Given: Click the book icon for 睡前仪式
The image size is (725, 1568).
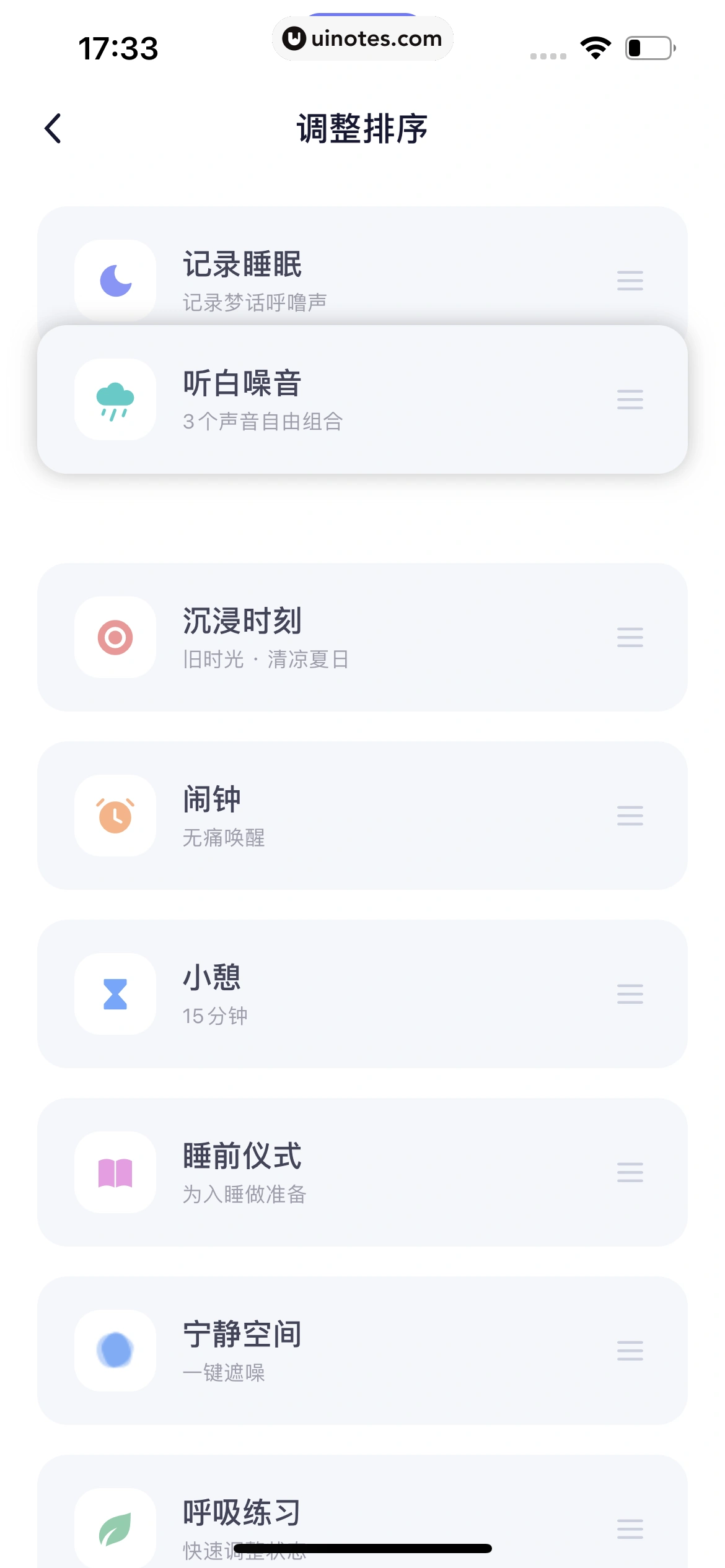Looking at the screenshot, I should click(x=115, y=1172).
